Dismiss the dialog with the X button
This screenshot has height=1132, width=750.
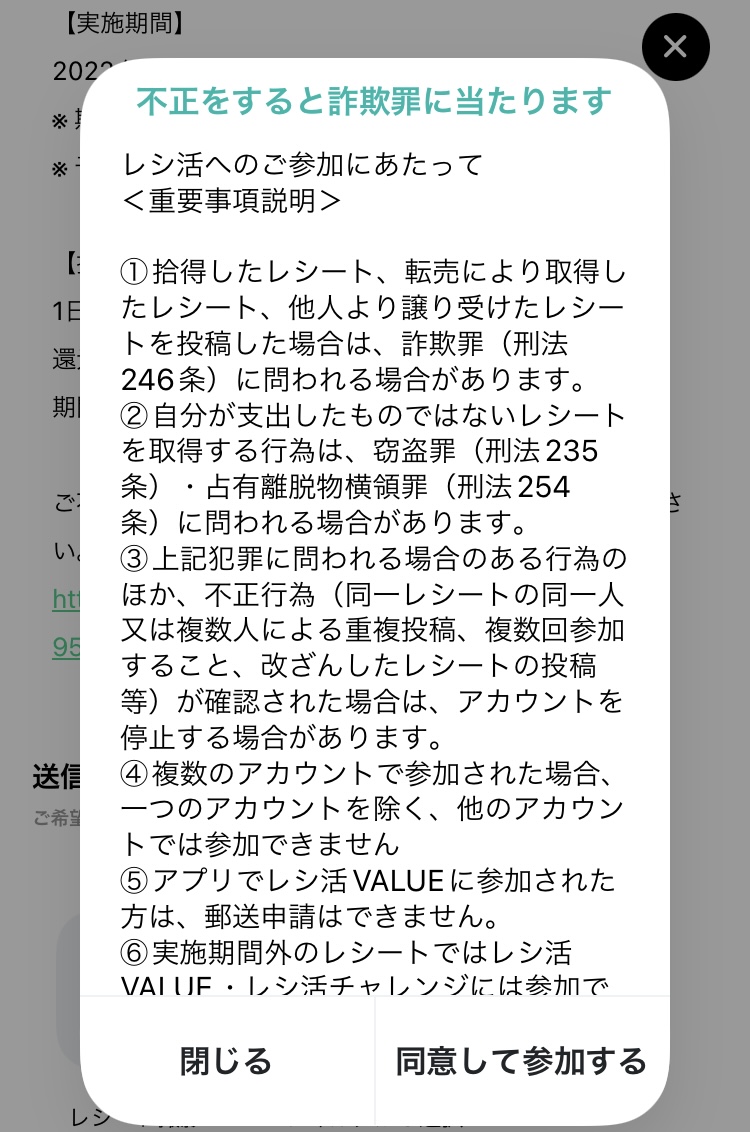pos(675,47)
